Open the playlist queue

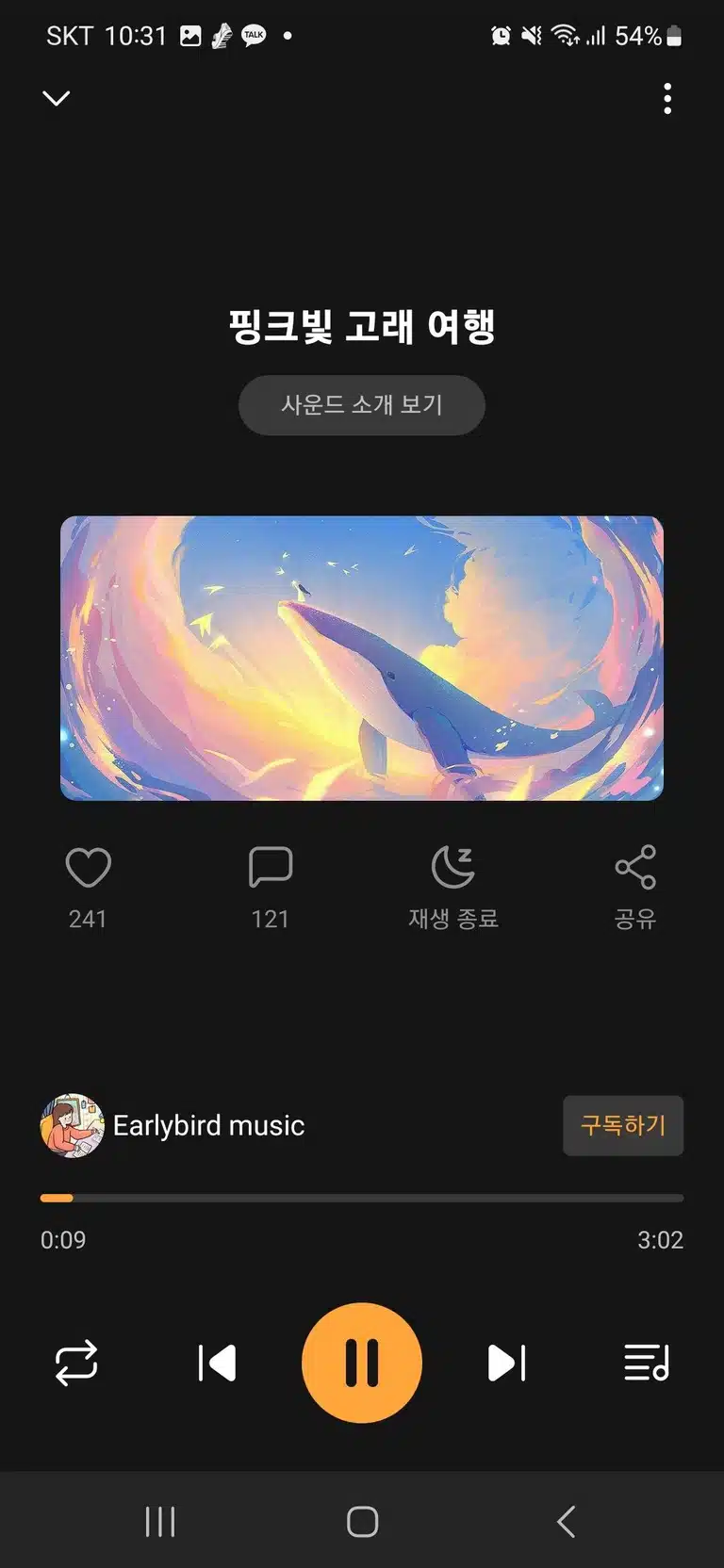point(647,1363)
